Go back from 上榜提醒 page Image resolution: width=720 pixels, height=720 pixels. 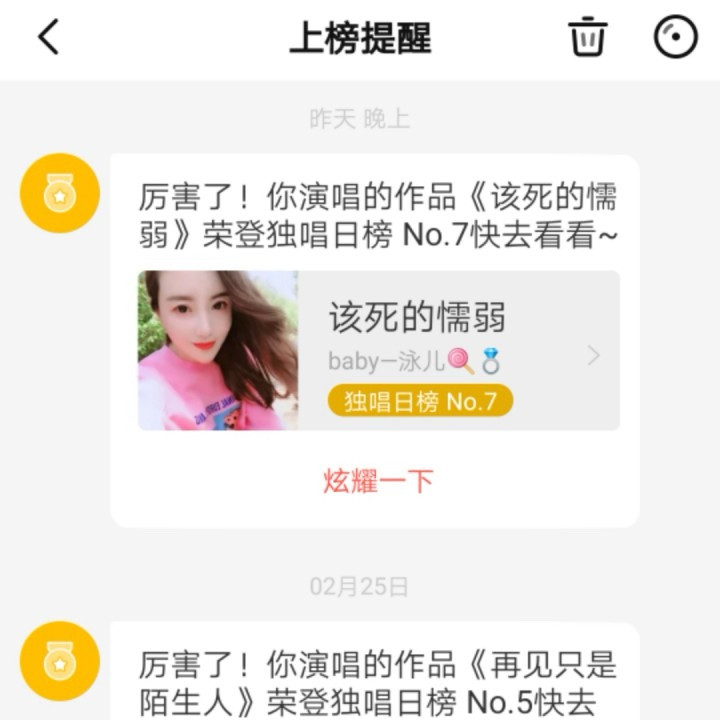(48, 38)
